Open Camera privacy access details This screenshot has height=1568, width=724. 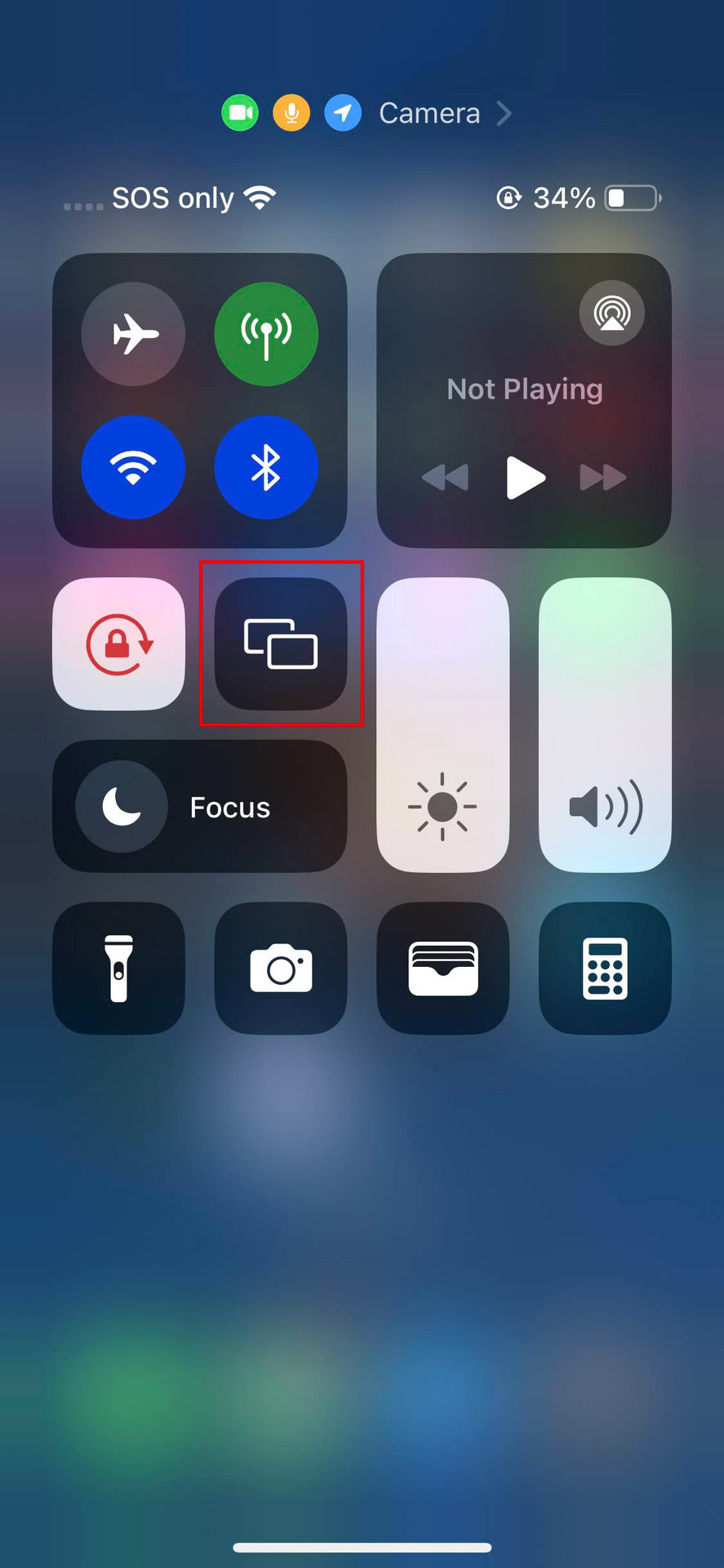tap(429, 114)
